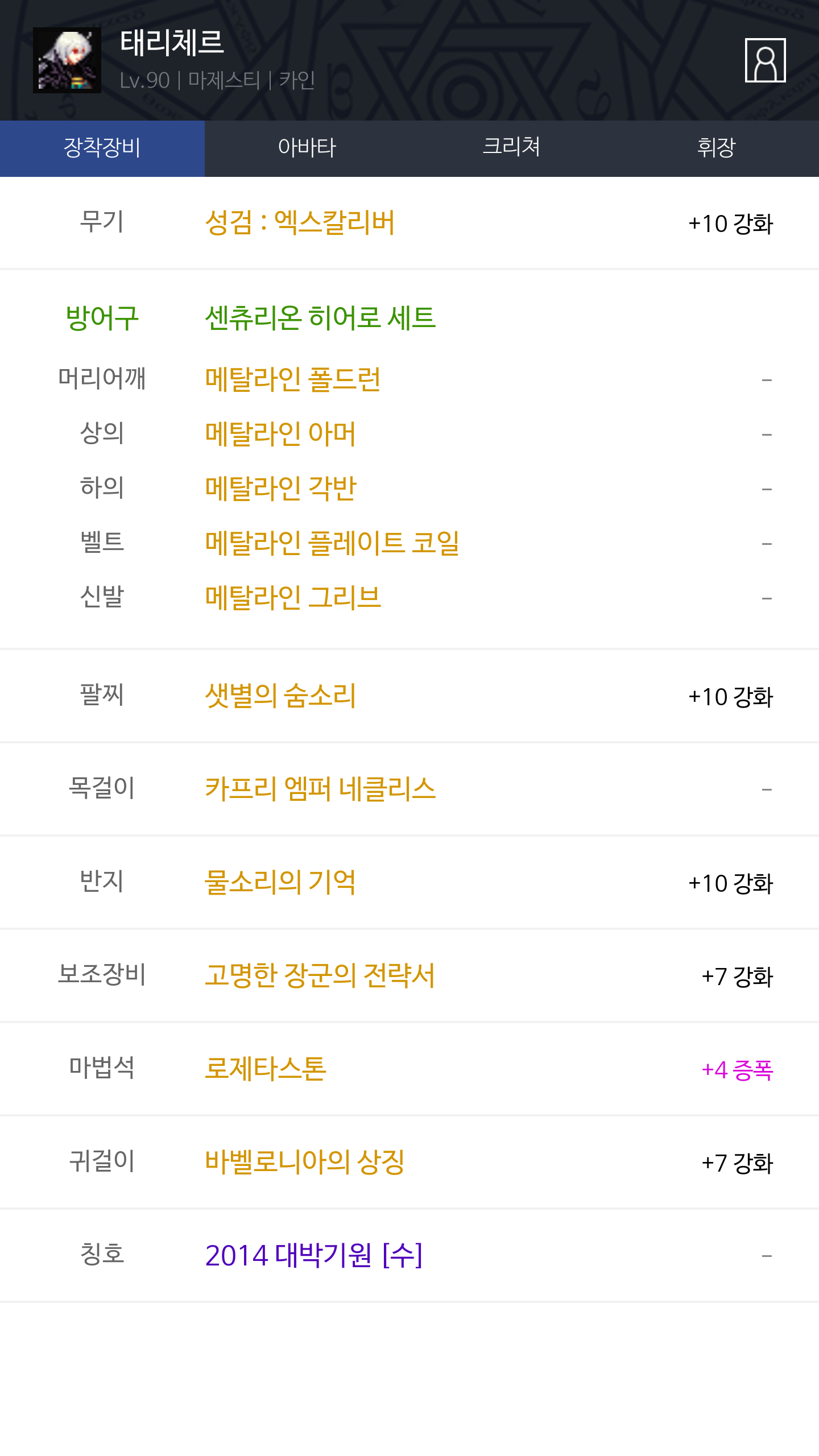819x1456 pixels.
Task: Open the bracelet 샛별의 숨소리
Action: point(280,695)
